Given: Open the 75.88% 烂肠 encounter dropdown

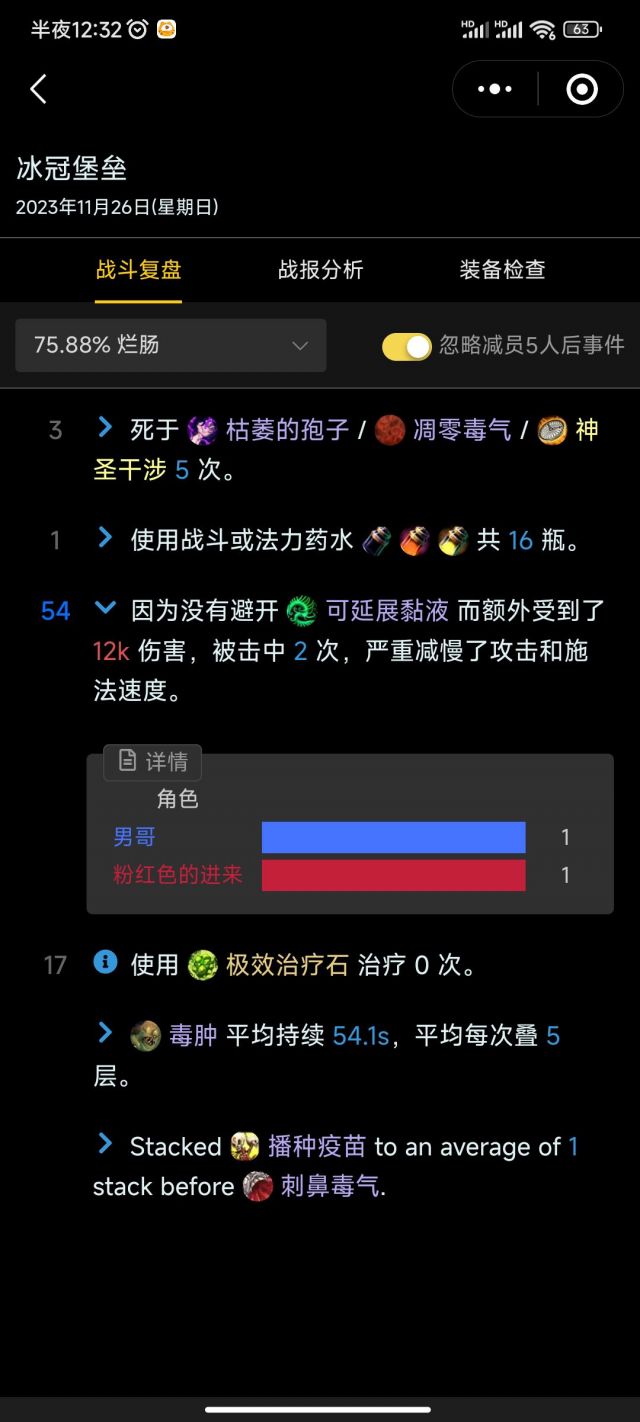Looking at the screenshot, I should pyautogui.click(x=171, y=345).
